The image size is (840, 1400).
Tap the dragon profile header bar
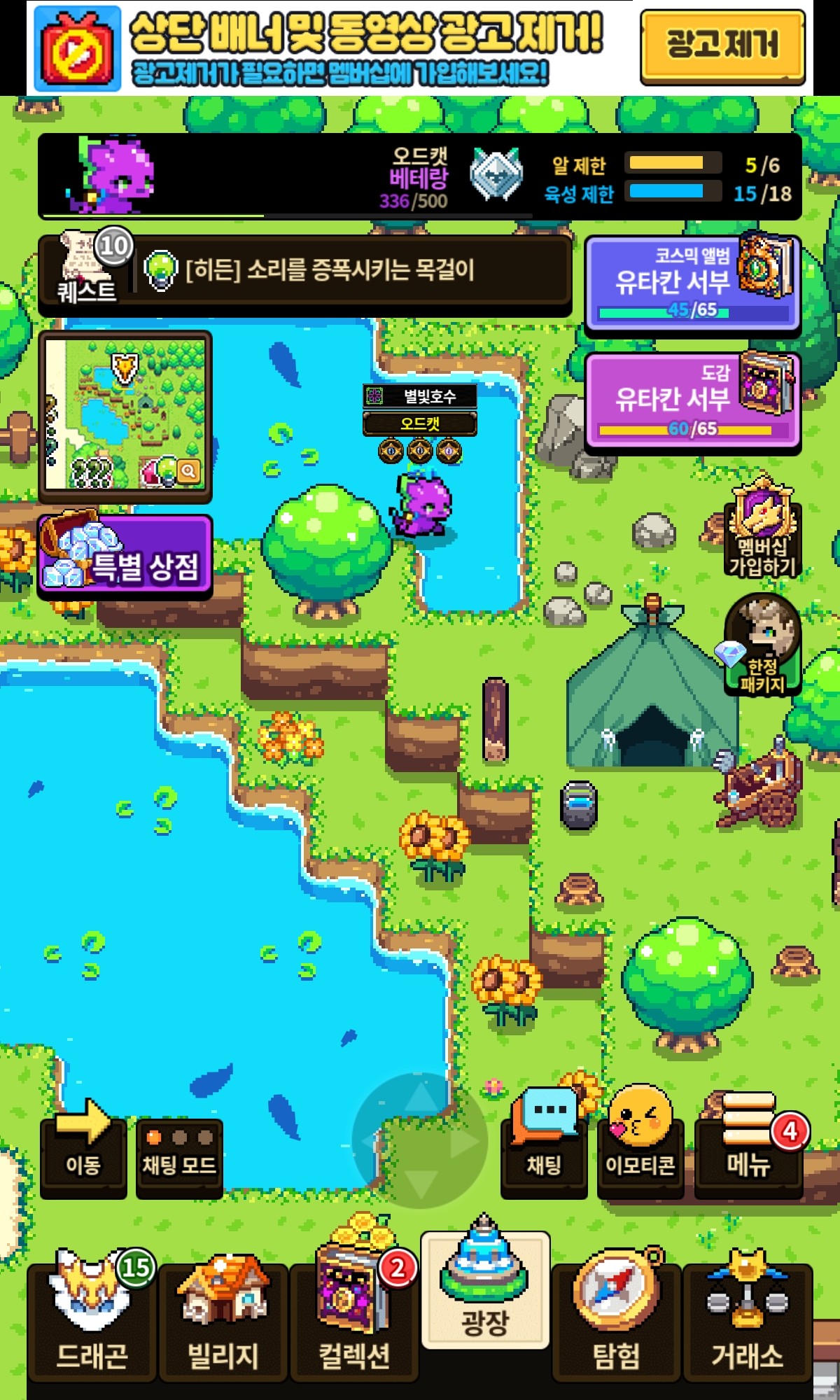pyautogui.click(x=420, y=176)
